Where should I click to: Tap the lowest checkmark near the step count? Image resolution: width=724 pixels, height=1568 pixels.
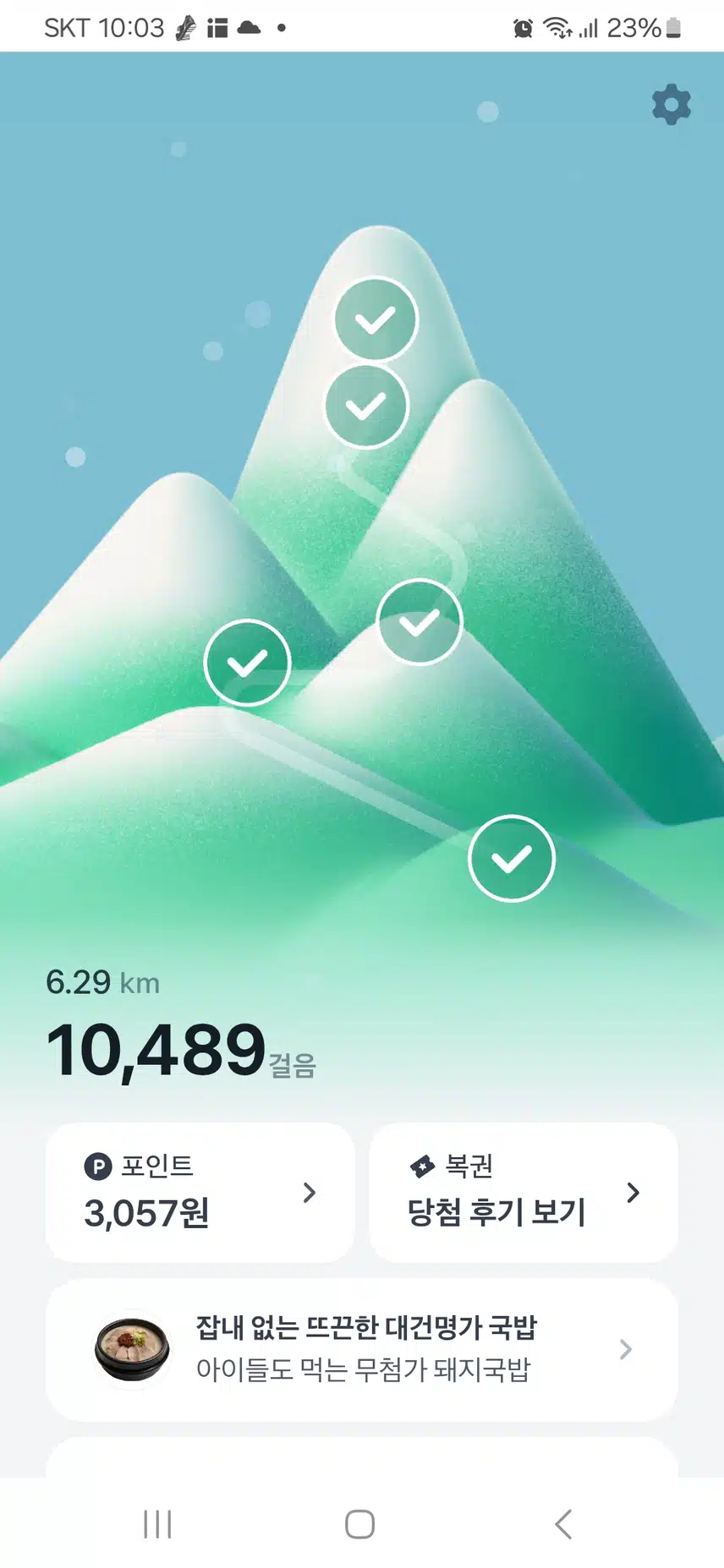512,858
